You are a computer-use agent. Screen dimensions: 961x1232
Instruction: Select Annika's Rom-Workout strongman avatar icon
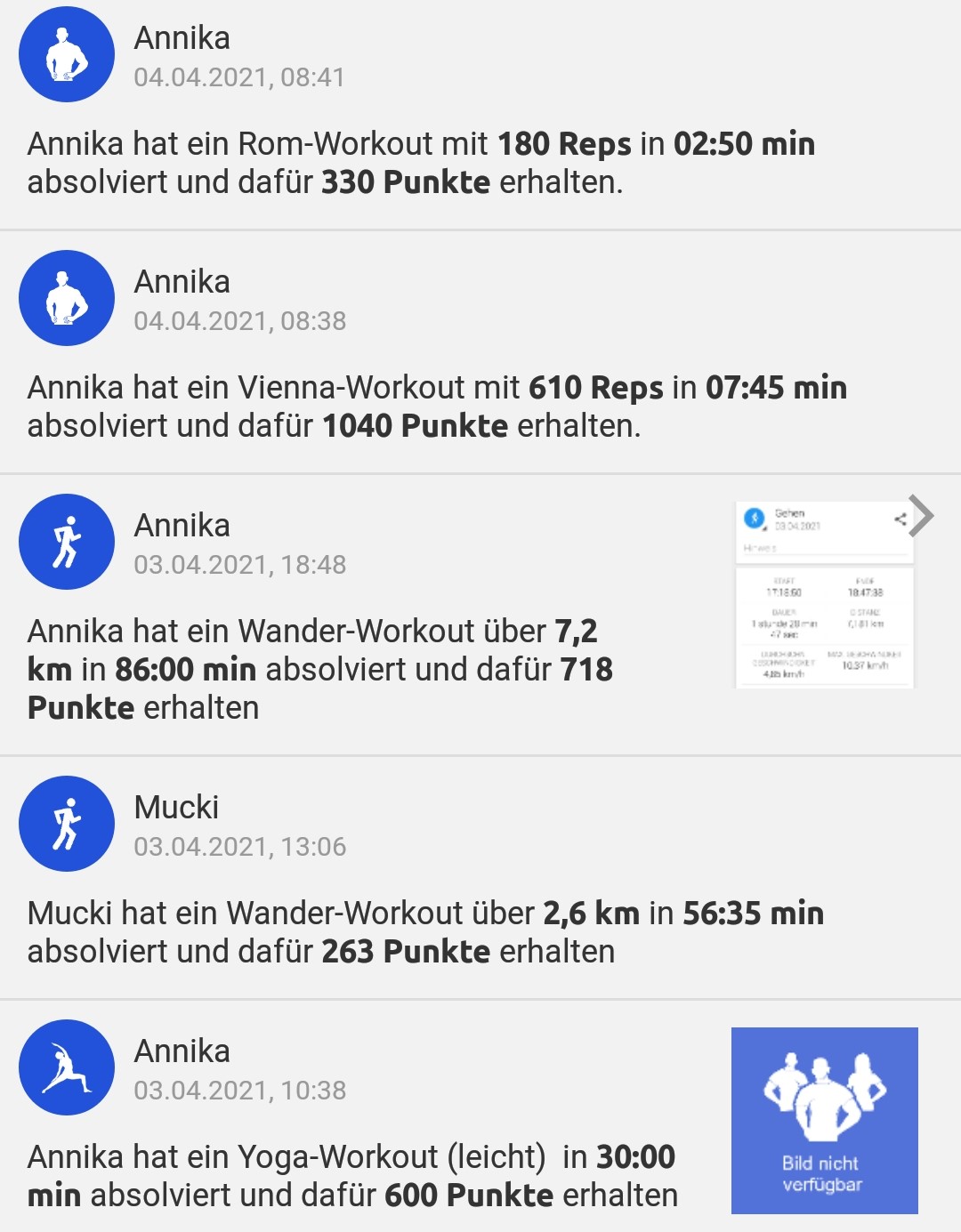66,53
